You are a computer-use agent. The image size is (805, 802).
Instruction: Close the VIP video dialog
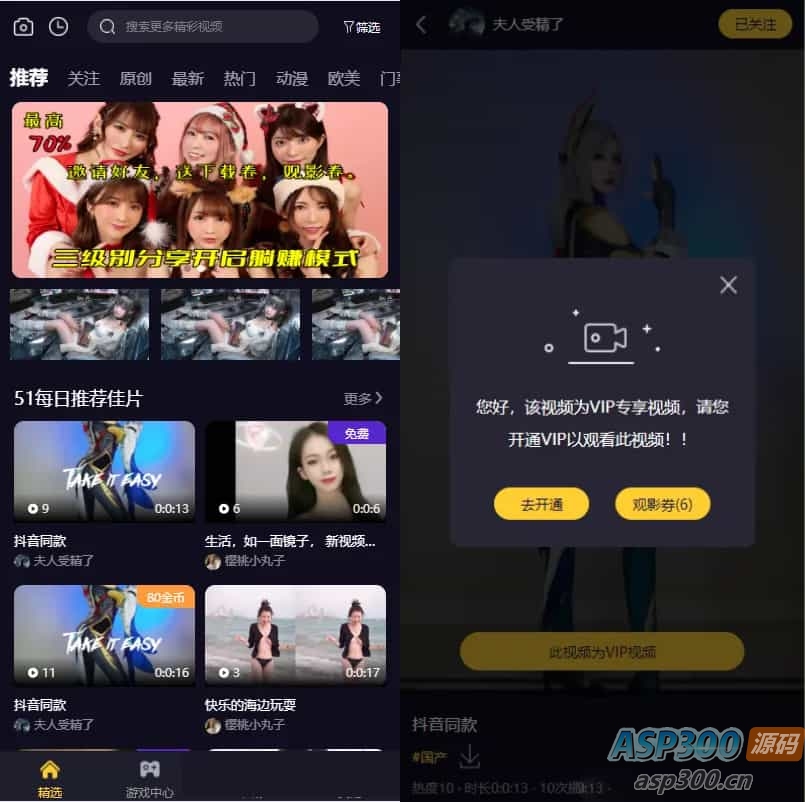click(728, 285)
